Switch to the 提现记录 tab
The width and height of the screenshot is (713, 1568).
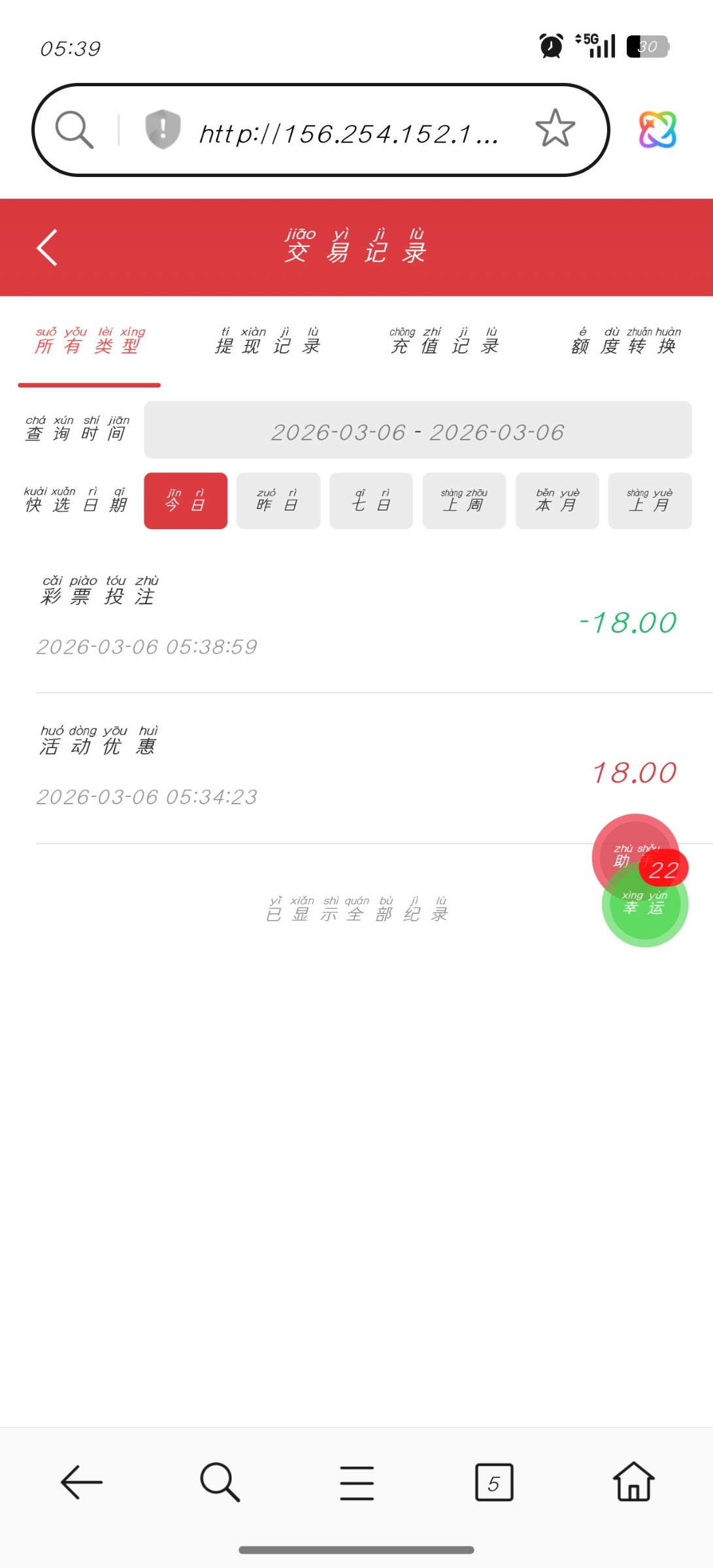(x=268, y=341)
